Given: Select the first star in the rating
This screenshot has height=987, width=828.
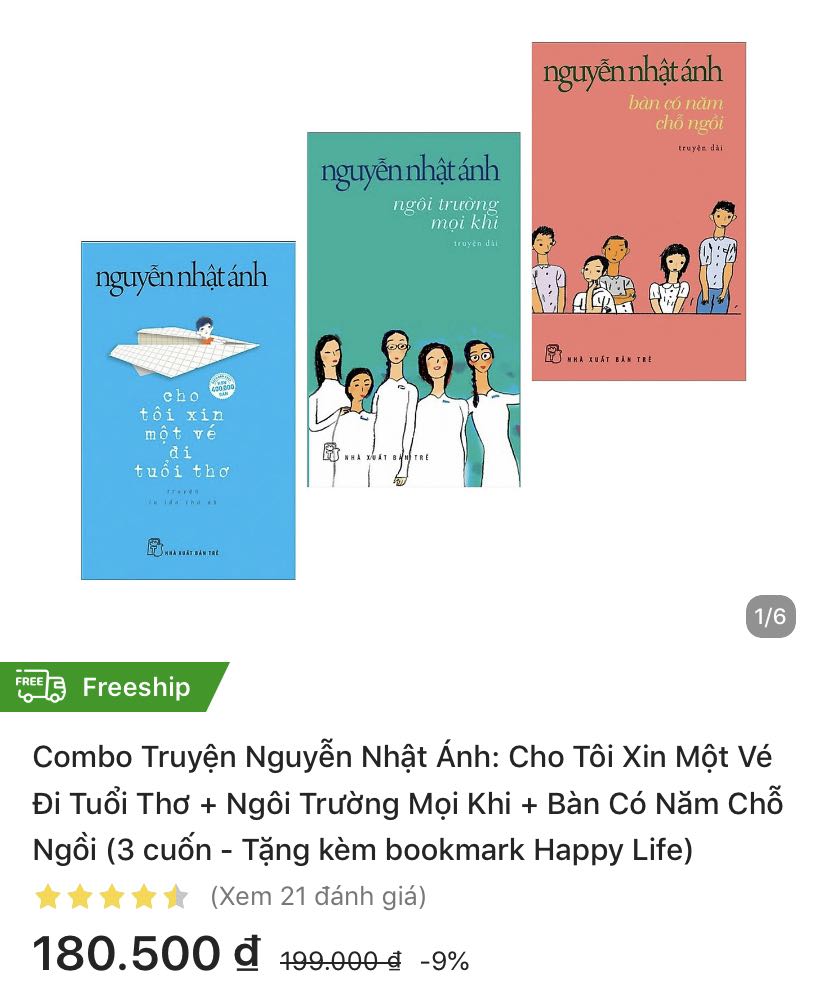Looking at the screenshot, I should click(x=48, y=896).
